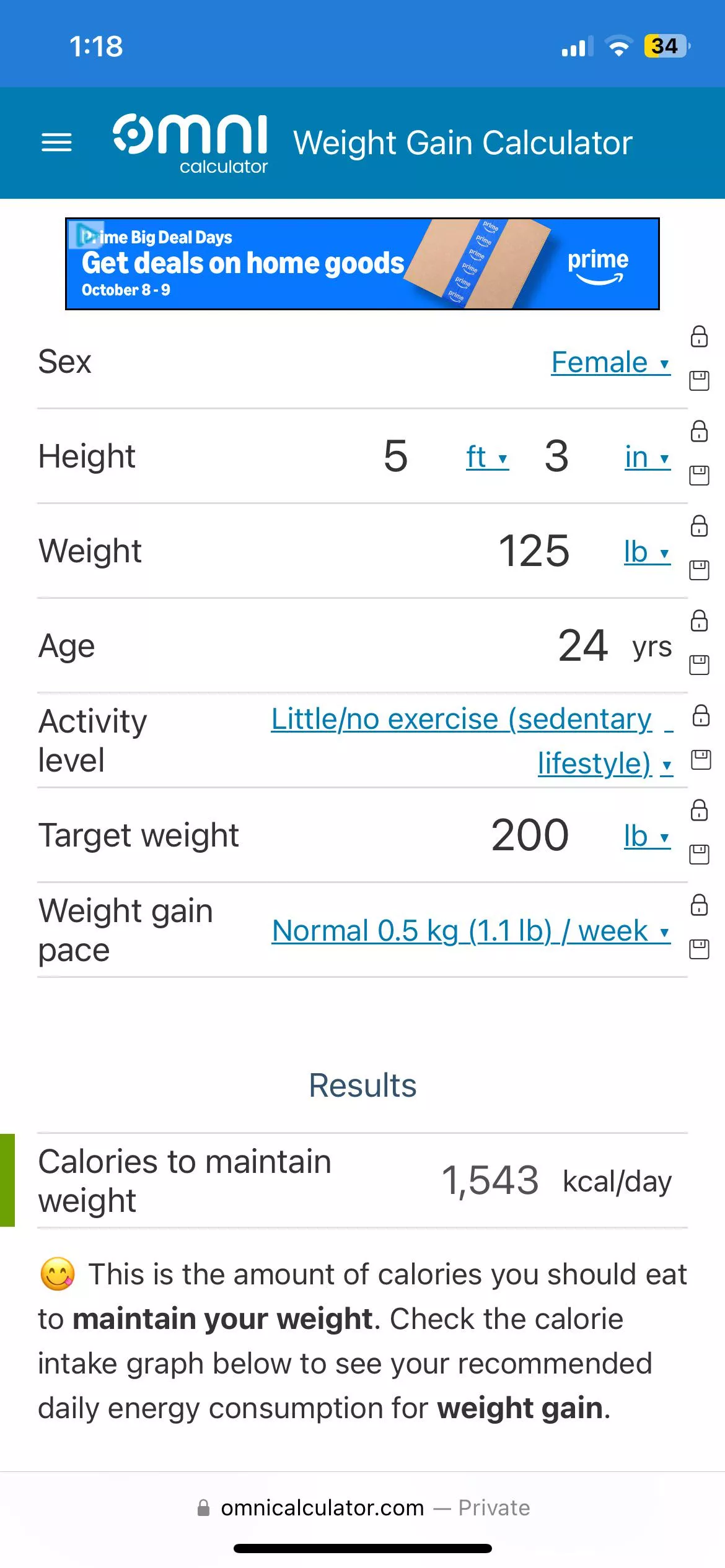Save the Age field value
This screenshot has width=725, height=1568.
[699, 664]
